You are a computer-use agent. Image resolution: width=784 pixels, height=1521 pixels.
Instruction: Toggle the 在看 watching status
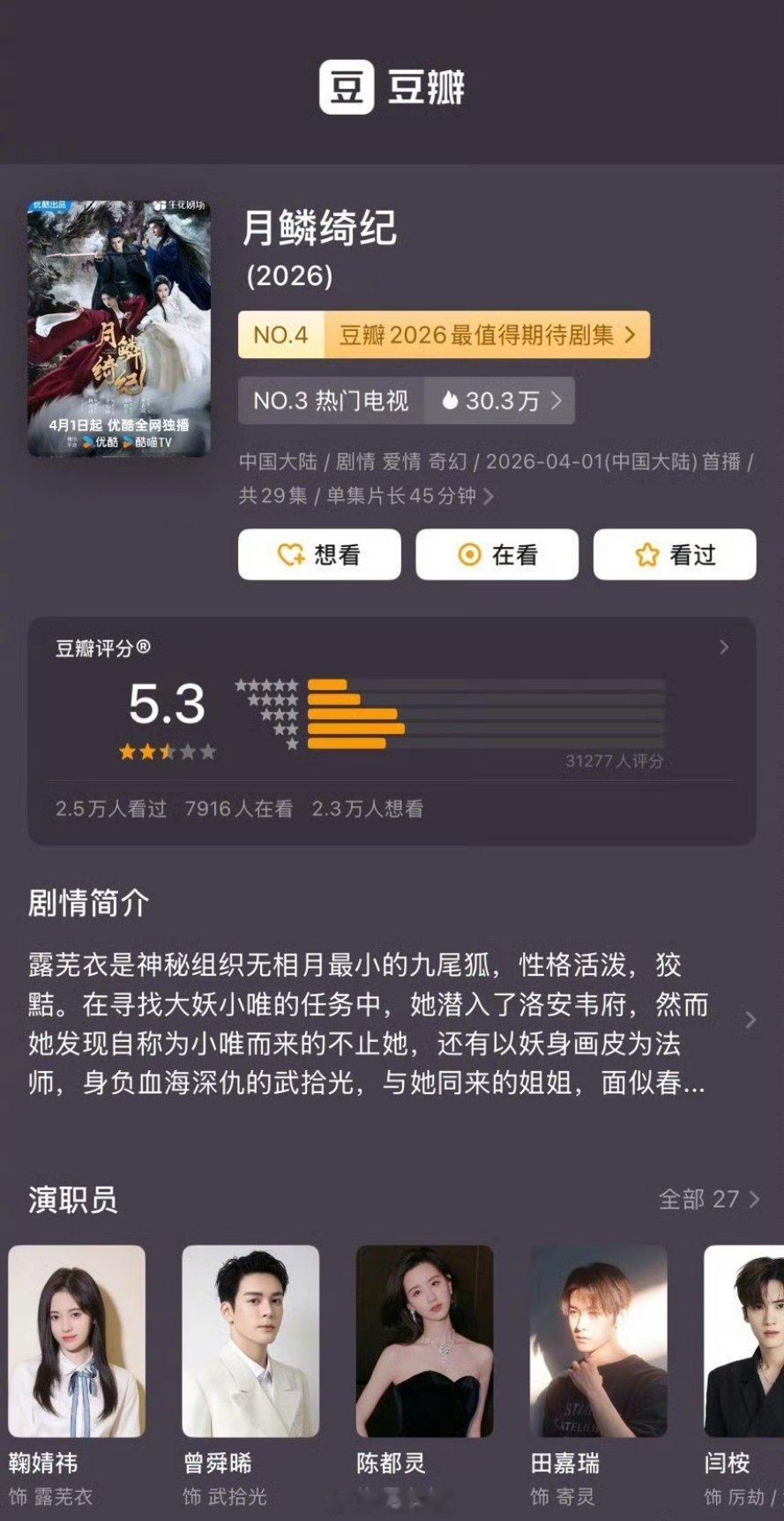coord(497,554)
